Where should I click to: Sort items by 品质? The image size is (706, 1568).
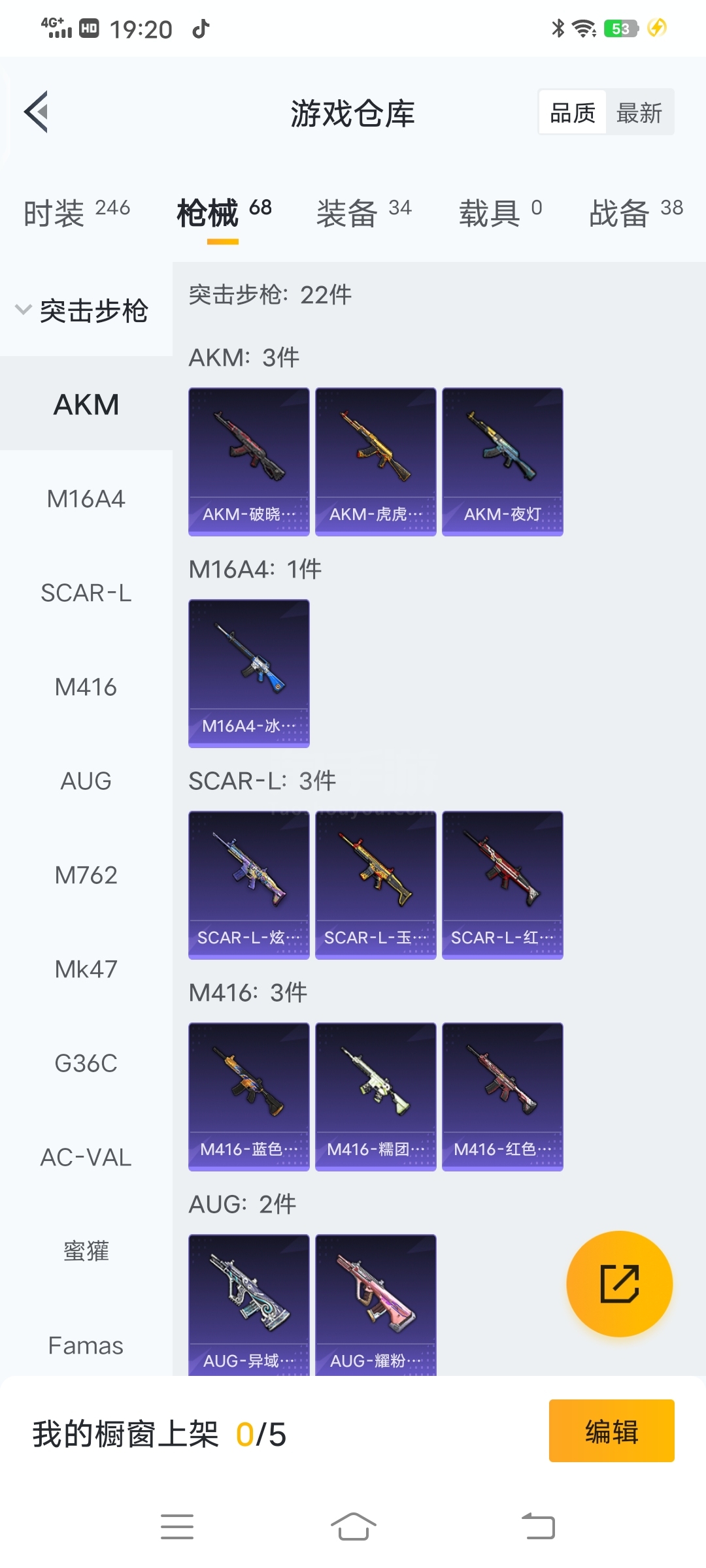tap(573, 112)
